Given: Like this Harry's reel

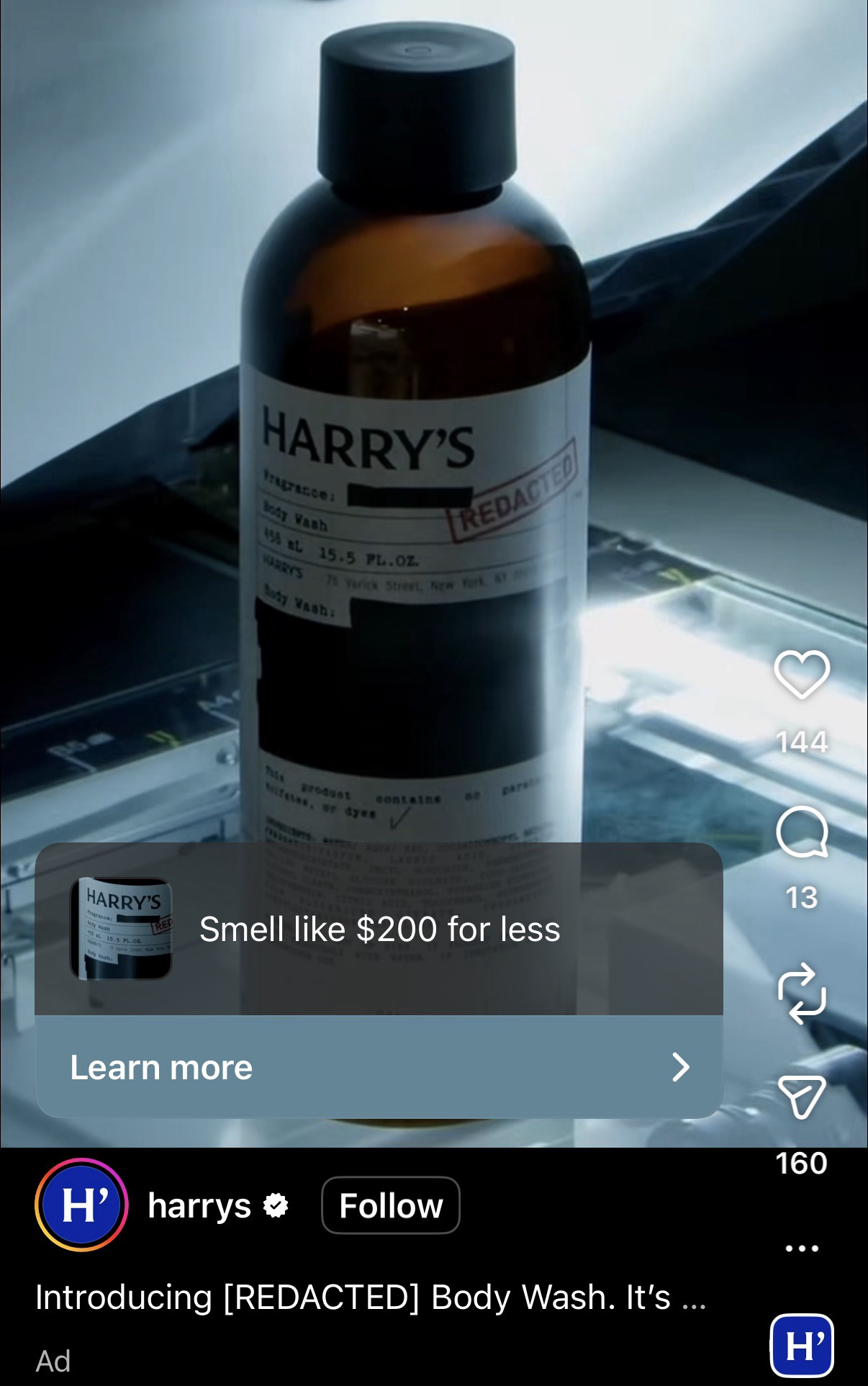Looking at the screenshot, I should 801,675.
